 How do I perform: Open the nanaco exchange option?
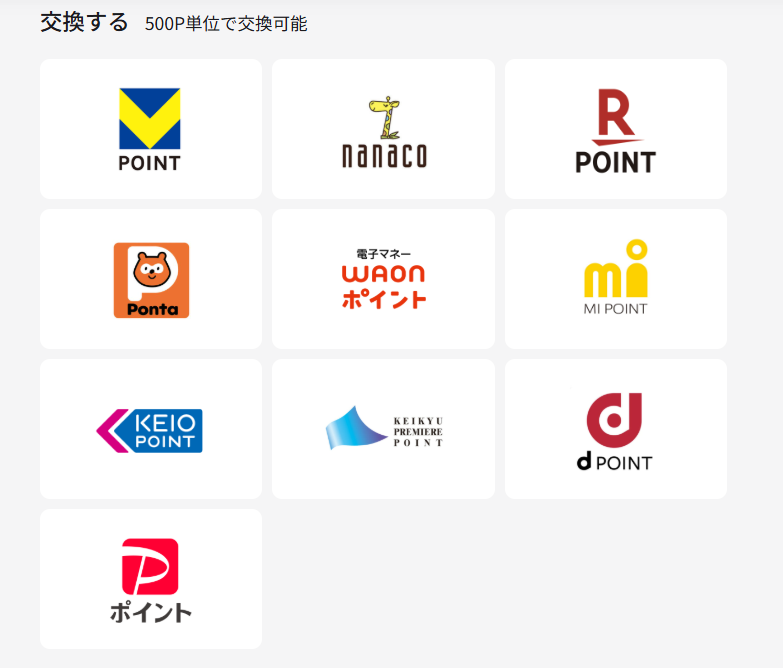[x=383, y=129]
